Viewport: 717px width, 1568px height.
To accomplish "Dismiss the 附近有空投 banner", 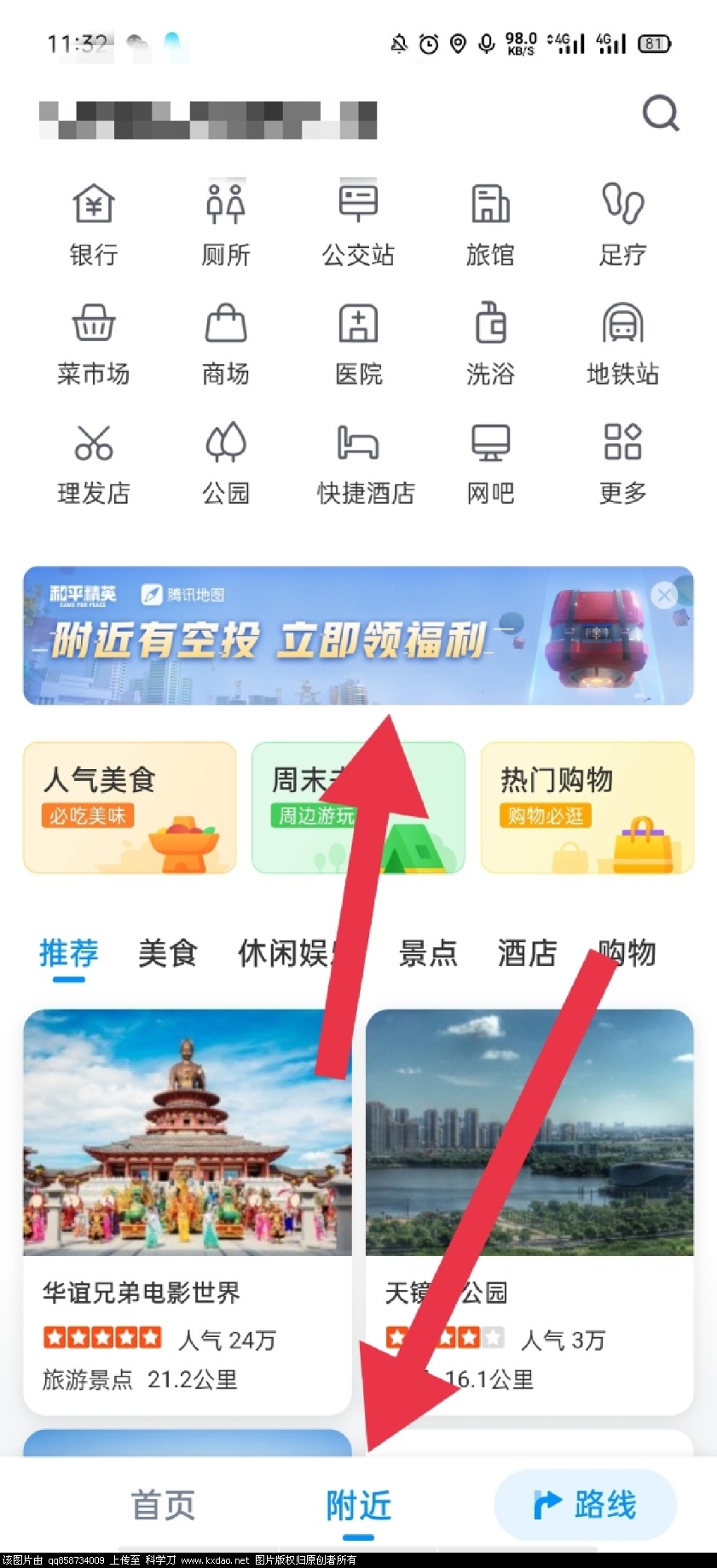I will click(x=664, y=595).
